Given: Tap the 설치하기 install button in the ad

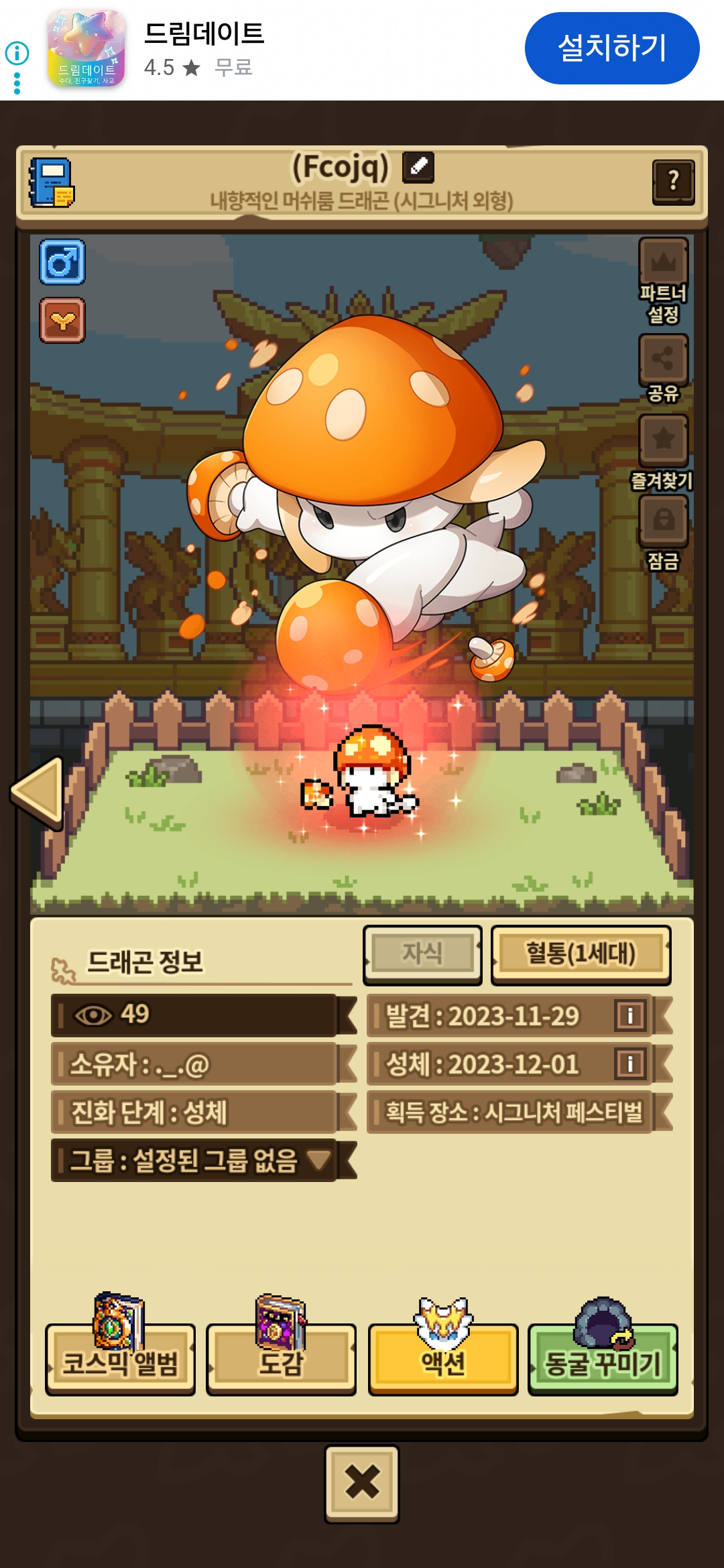Looking at the screenshot, I should [612, 48].
